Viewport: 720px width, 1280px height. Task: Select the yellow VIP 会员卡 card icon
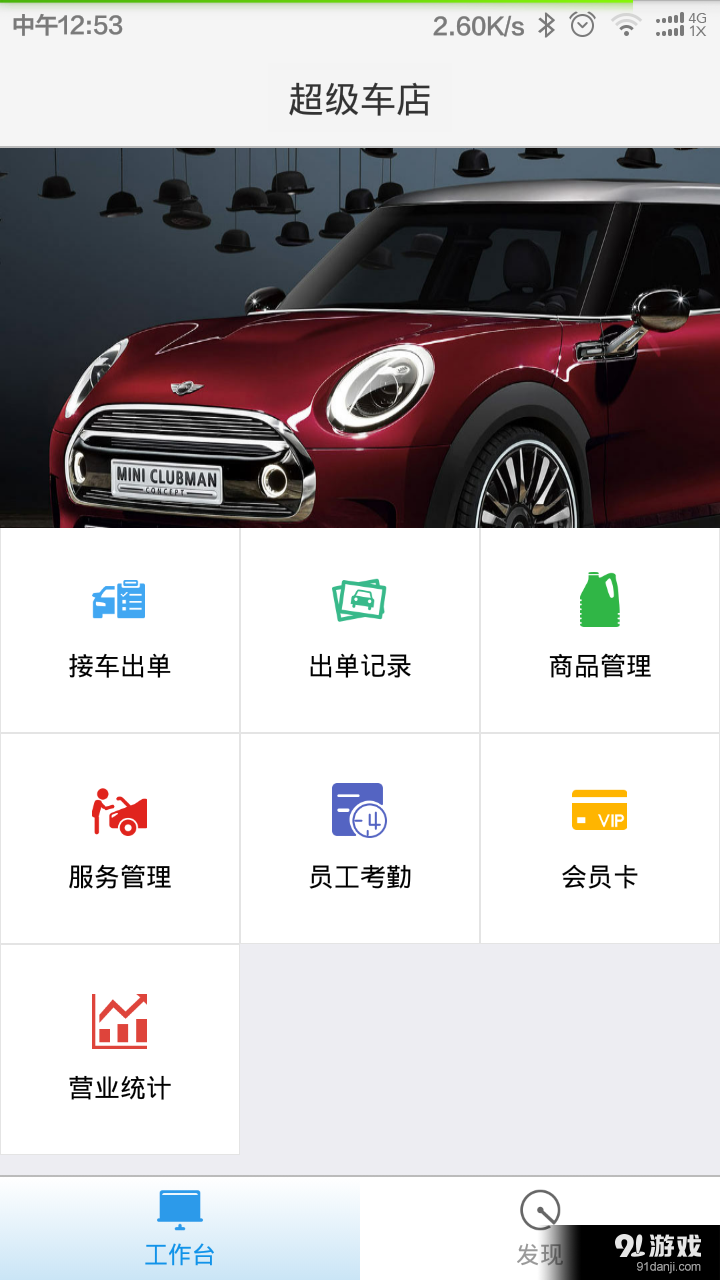600,810
